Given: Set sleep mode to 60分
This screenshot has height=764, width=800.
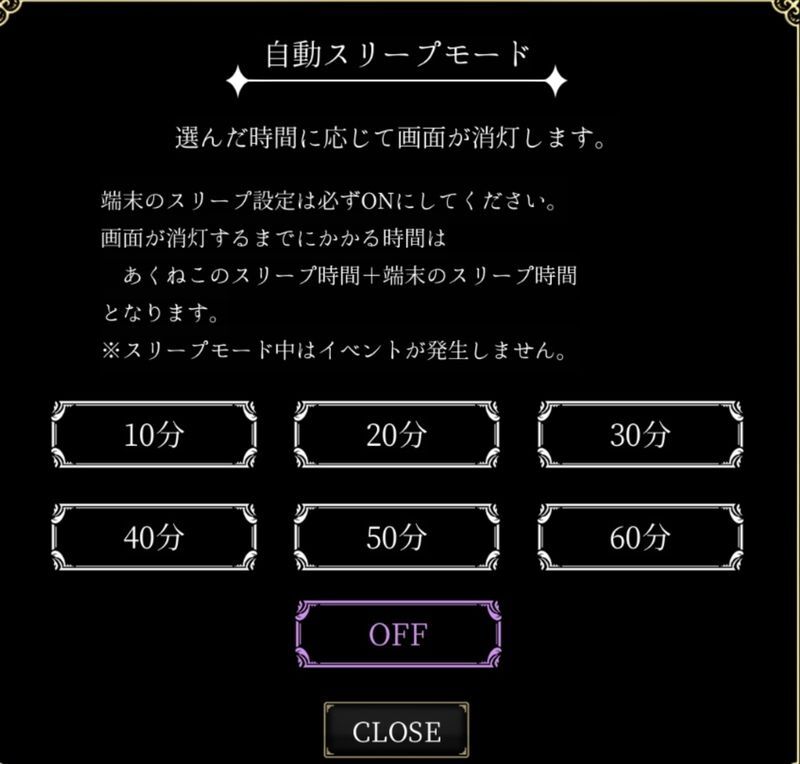Looking at the screenshot, I should pos(640,537).
